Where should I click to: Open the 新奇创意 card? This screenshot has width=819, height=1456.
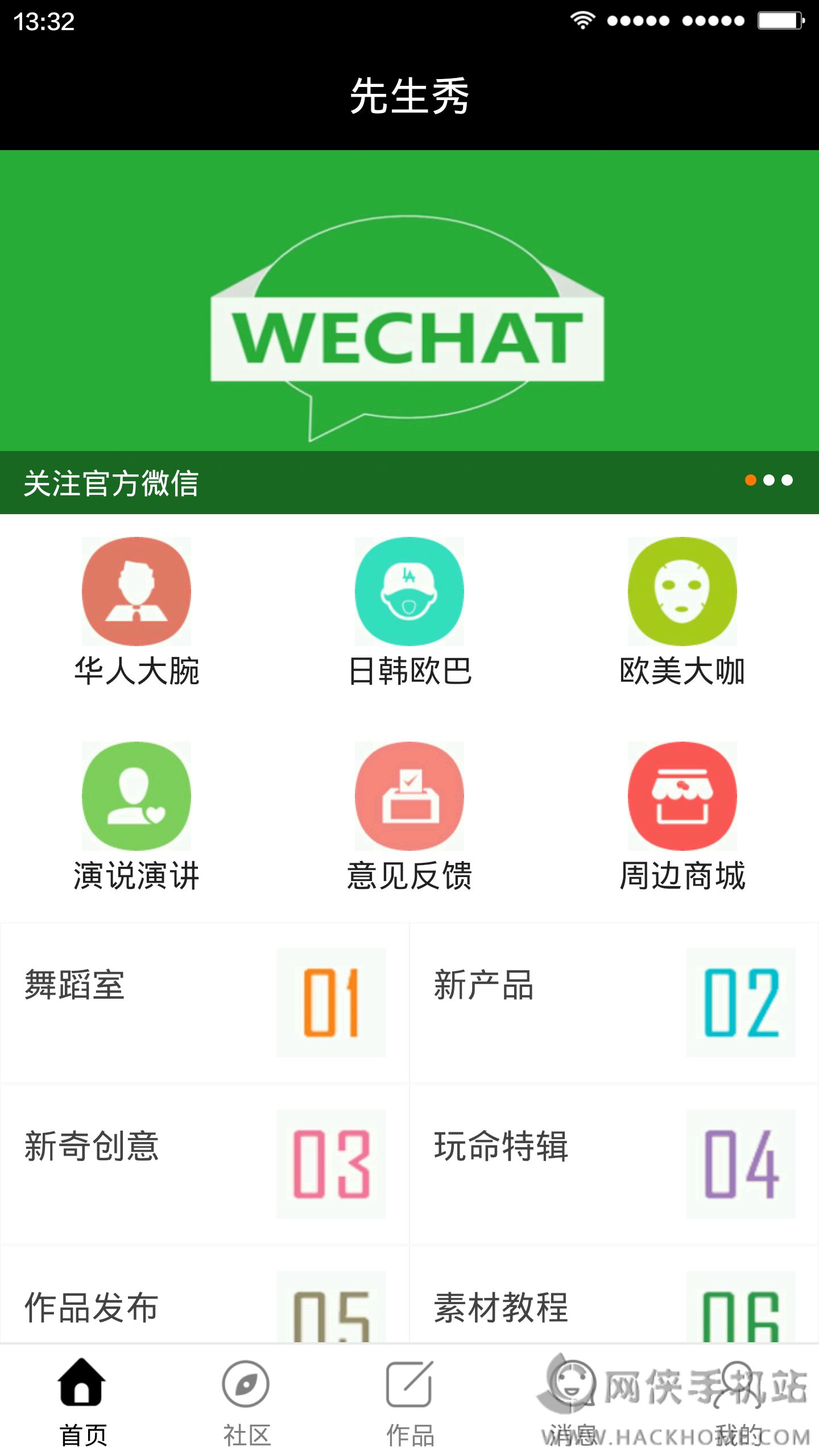pos(205,1164)
